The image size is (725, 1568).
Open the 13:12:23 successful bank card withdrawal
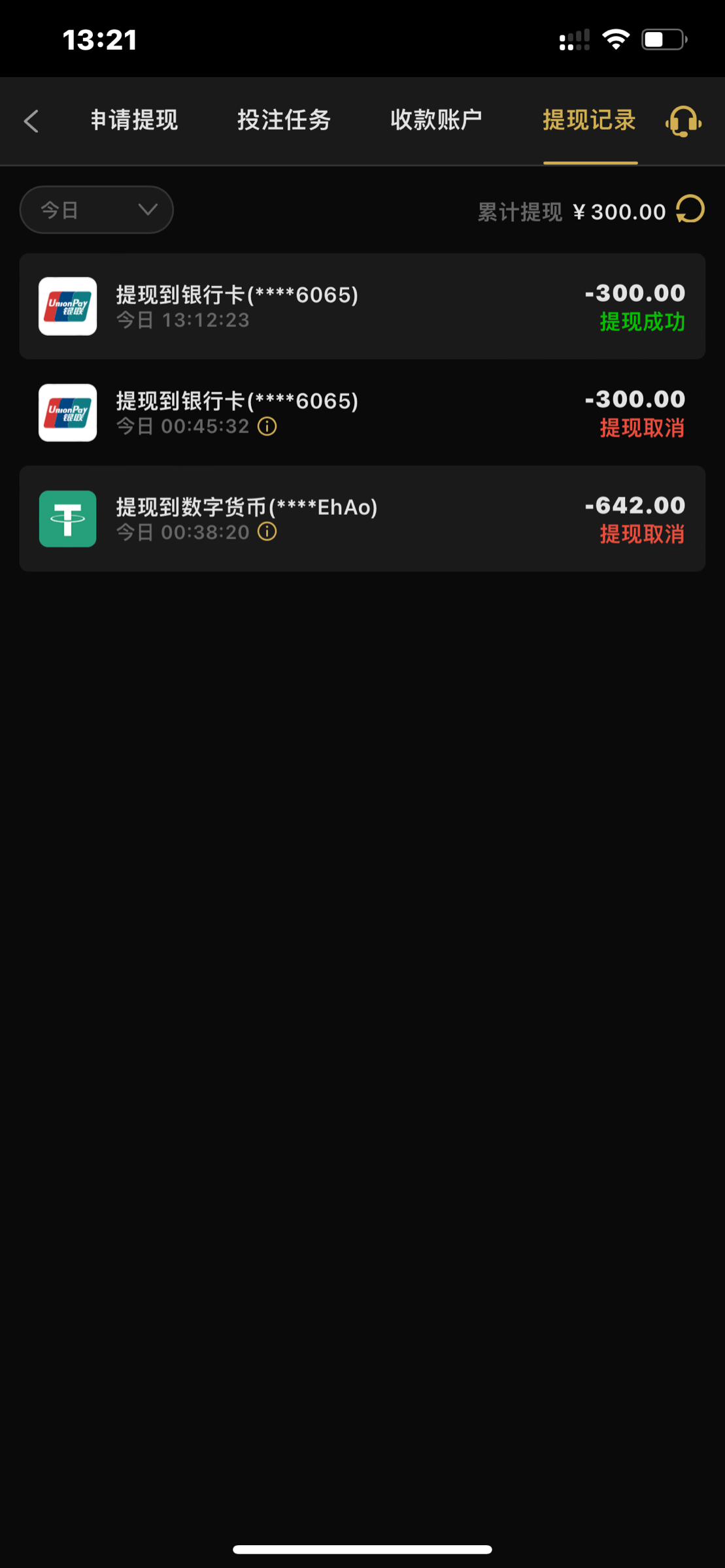[x=362, y=306]
